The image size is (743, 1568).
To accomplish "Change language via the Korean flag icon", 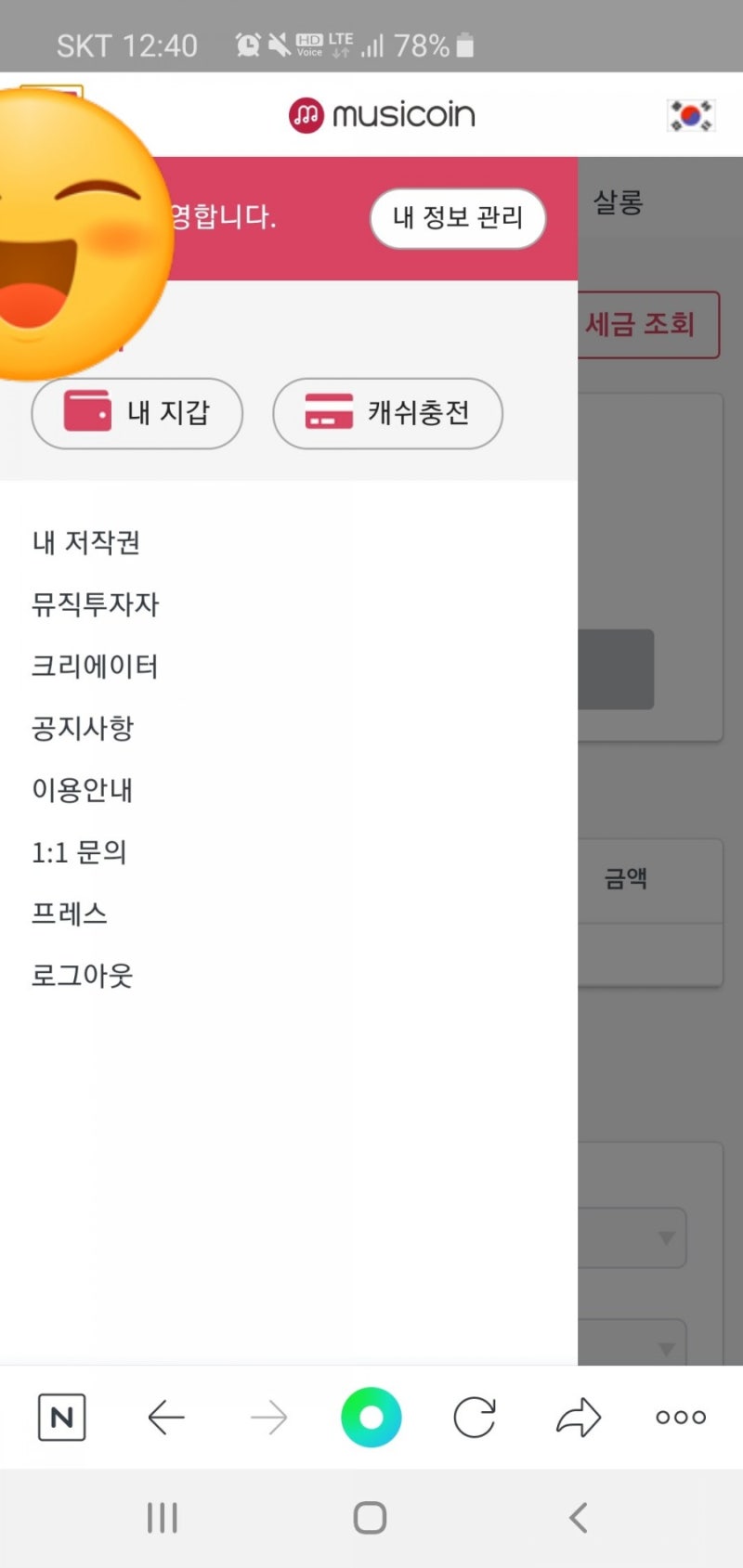I will point(691,114).
